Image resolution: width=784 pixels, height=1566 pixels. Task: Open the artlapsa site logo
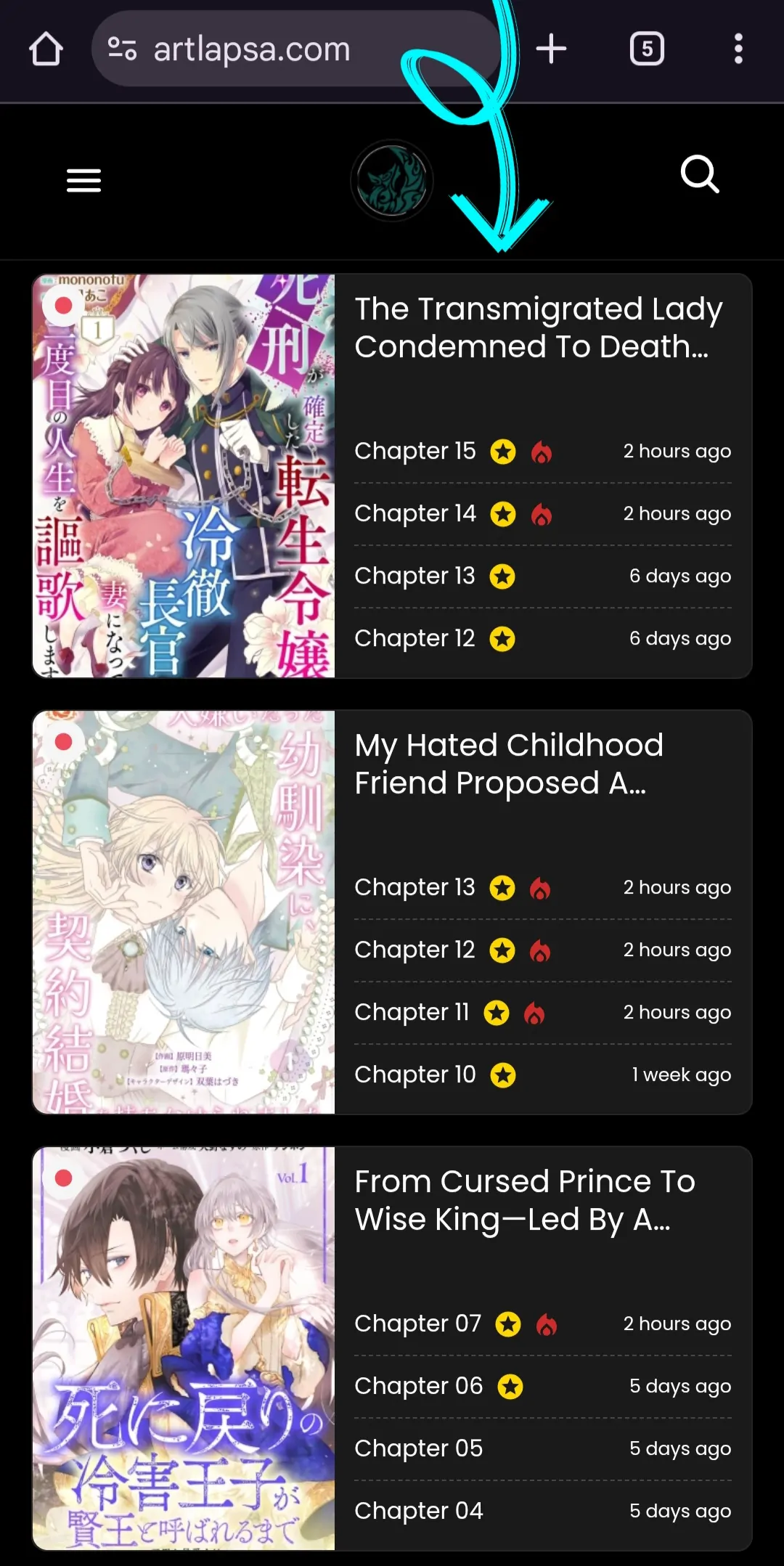392,181
